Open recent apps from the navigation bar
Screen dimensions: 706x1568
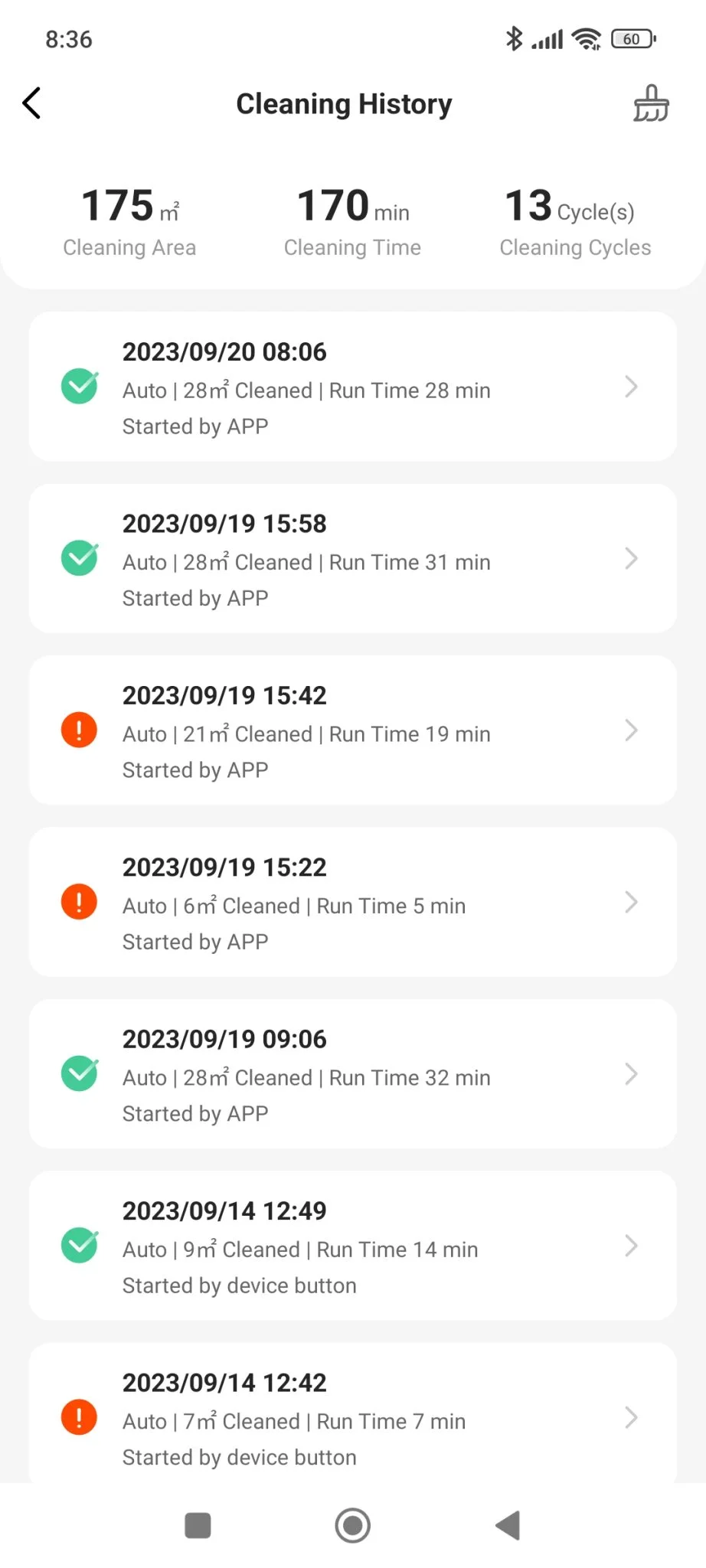pyautogui.click(x=198, y=1525)
